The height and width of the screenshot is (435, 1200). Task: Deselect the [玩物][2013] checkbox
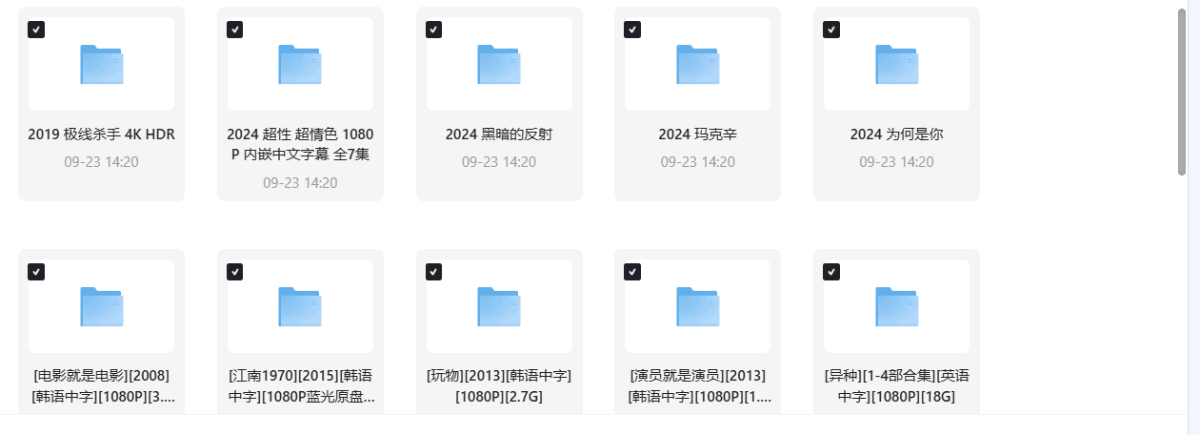coord(434,272)
